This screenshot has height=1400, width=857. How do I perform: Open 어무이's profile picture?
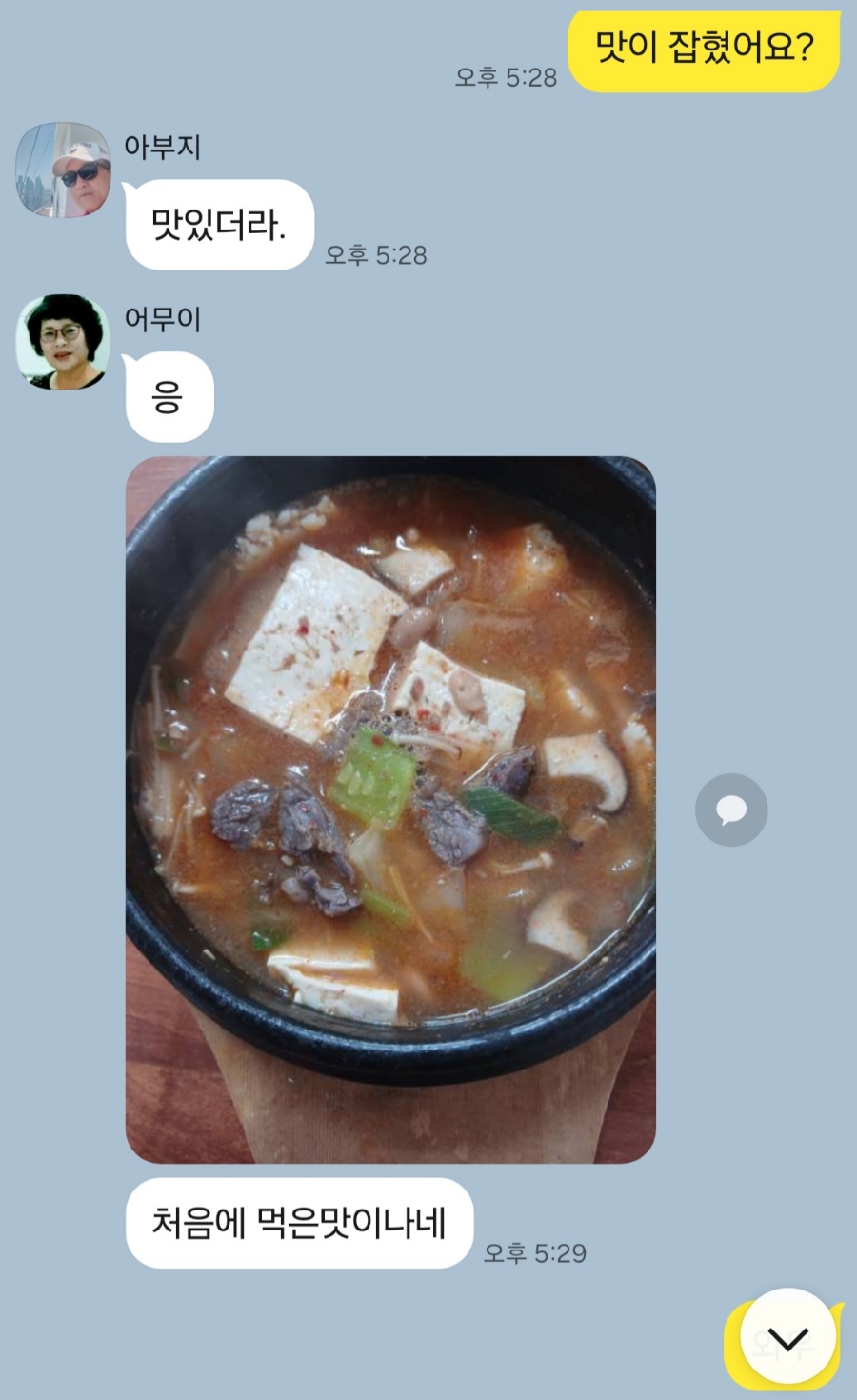64,343
